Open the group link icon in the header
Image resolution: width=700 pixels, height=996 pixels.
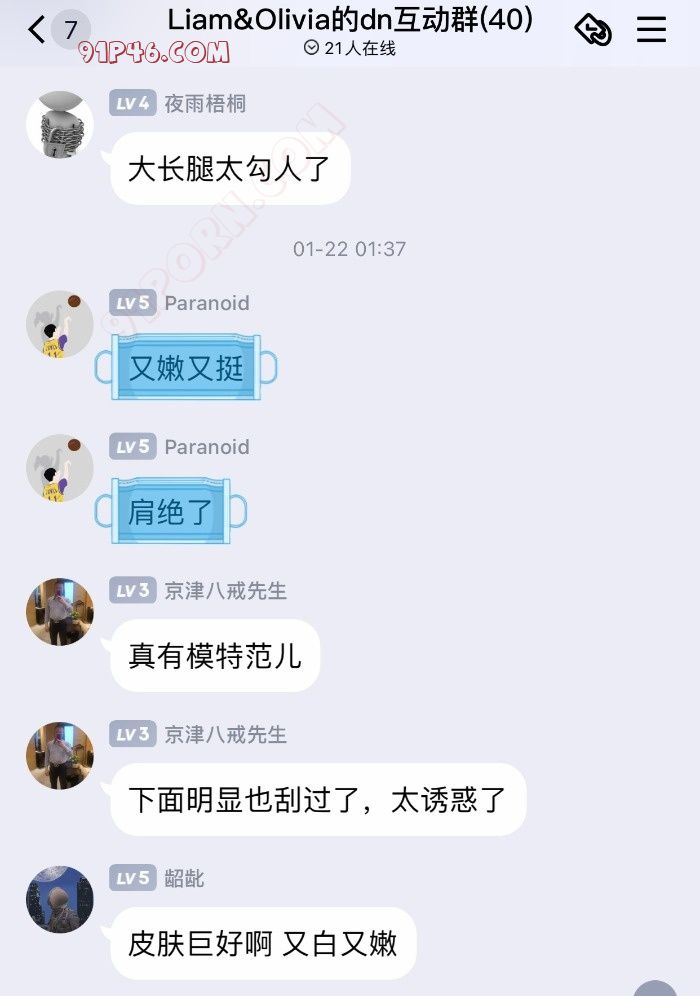(x=593, y=31)
